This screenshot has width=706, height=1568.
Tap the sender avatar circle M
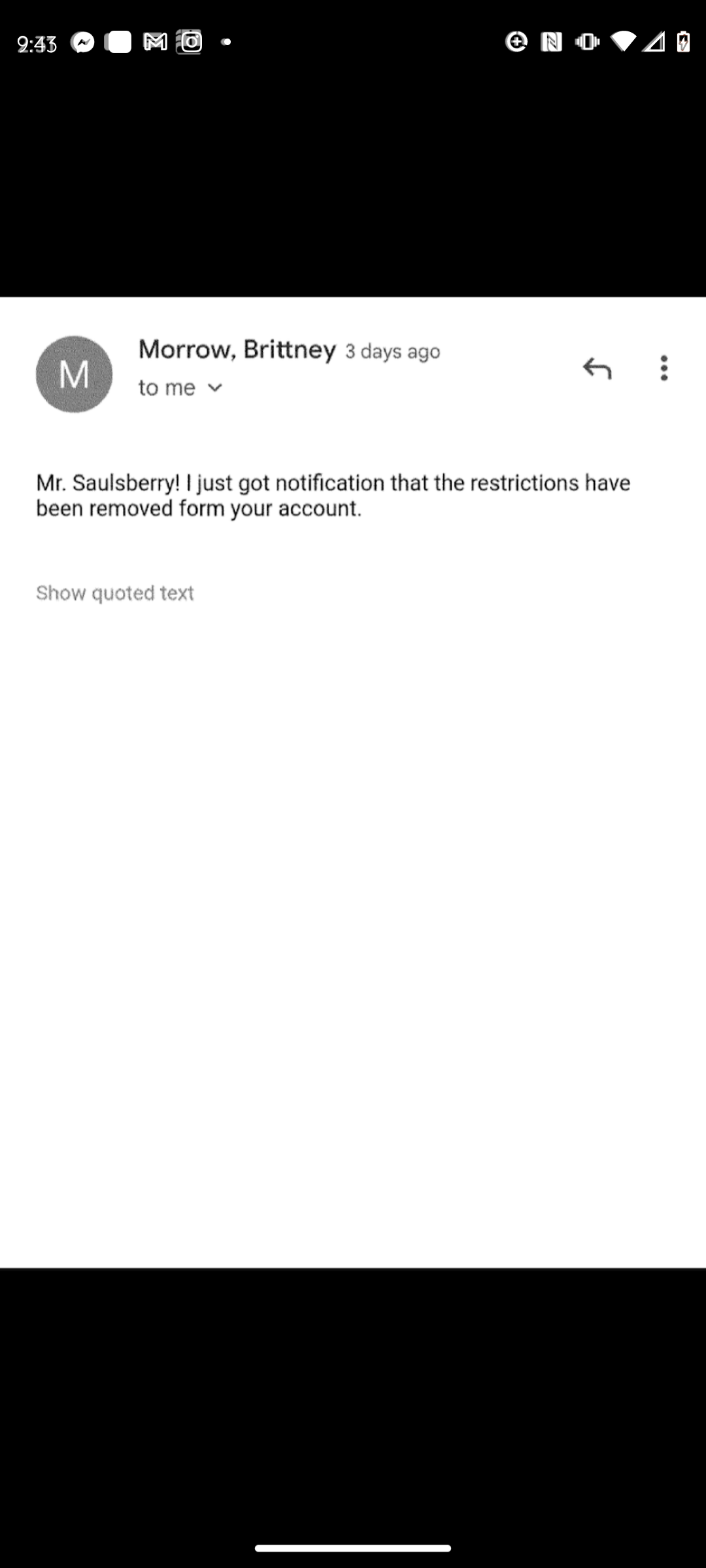coord(74,375)
